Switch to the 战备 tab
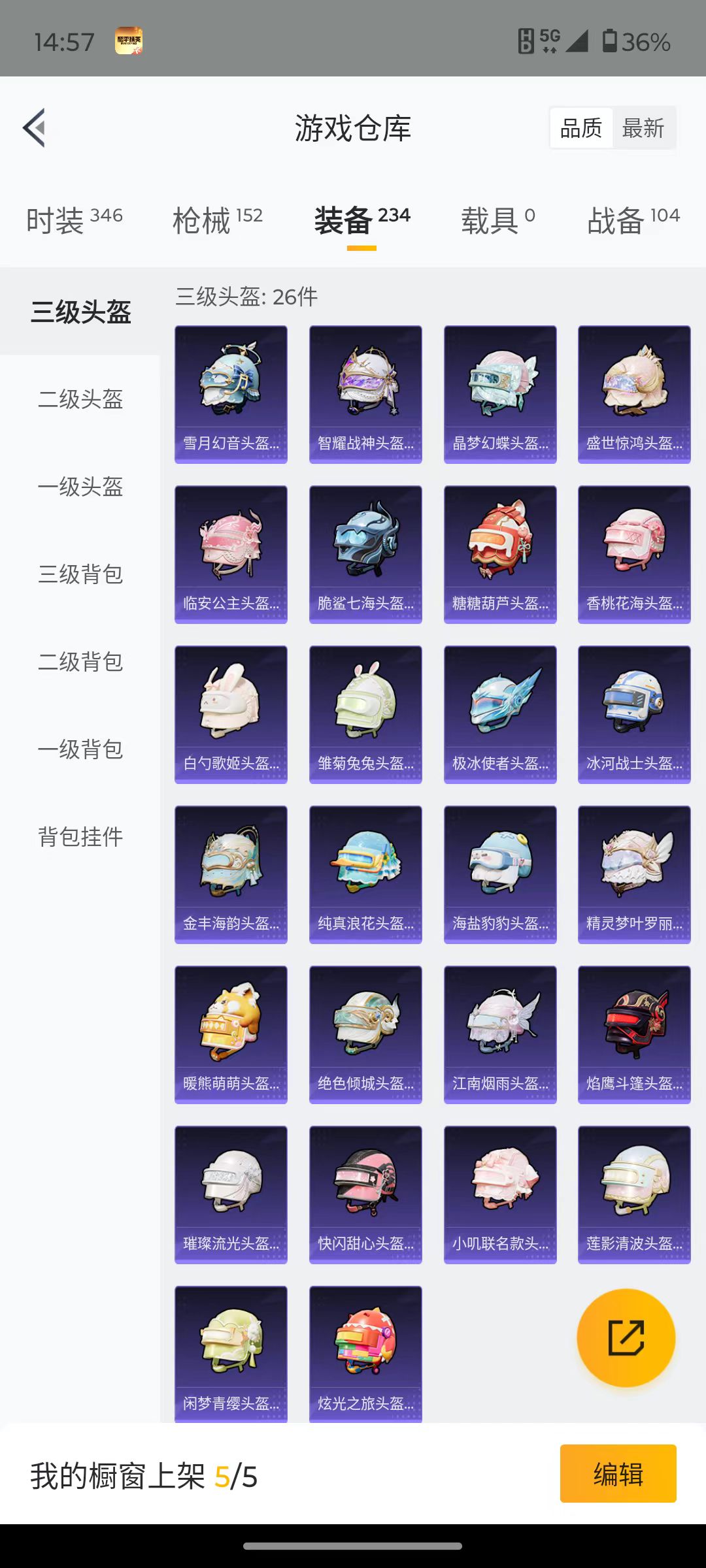 pos(633,220)
